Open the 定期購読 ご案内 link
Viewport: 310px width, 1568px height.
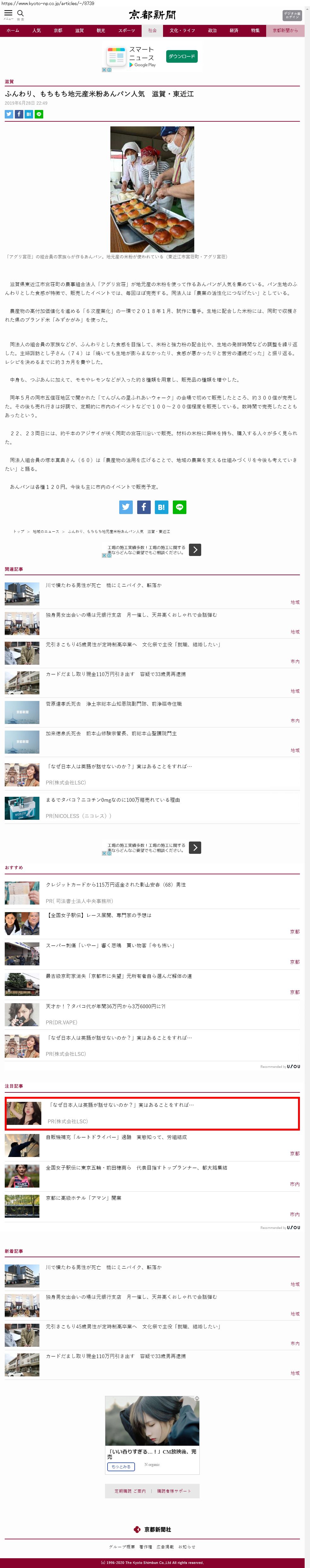(x=130, y=1491)
